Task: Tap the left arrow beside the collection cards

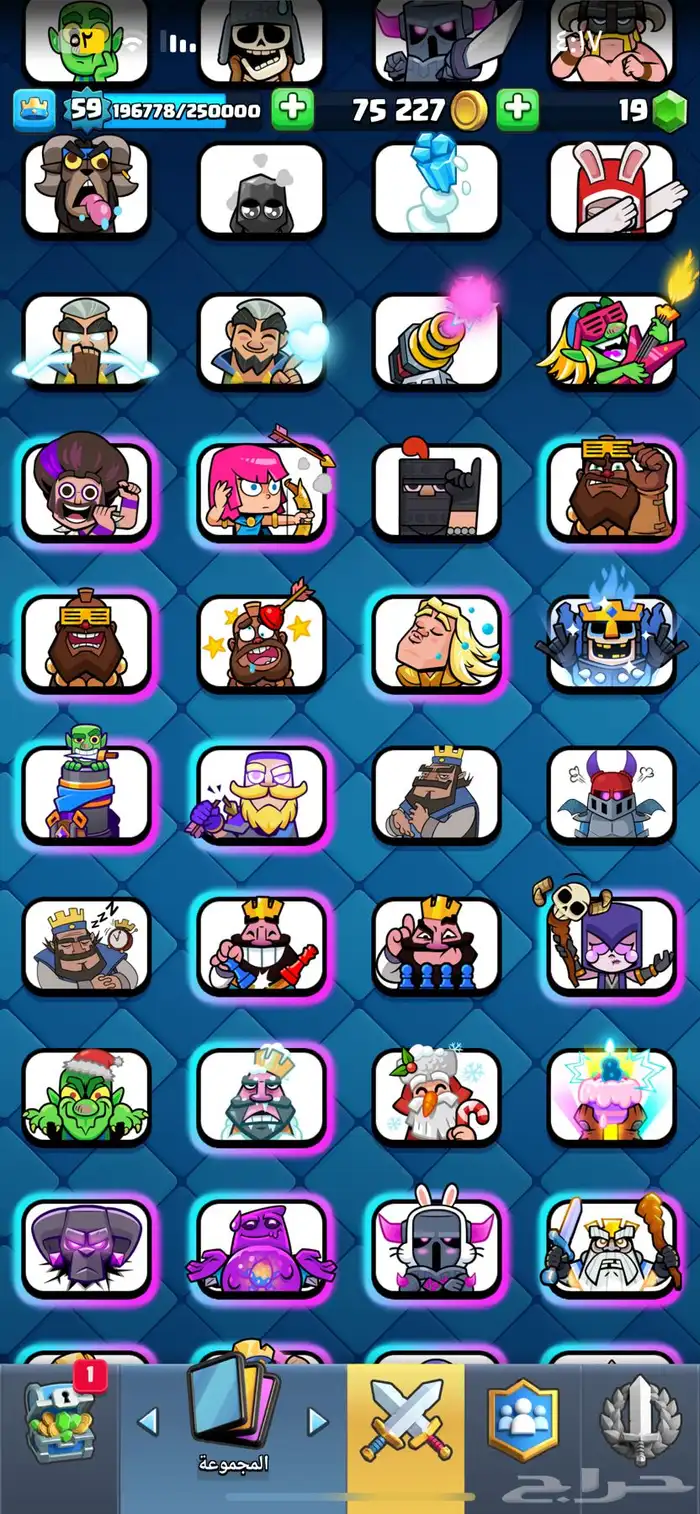Action: [x=148, y=1421]
